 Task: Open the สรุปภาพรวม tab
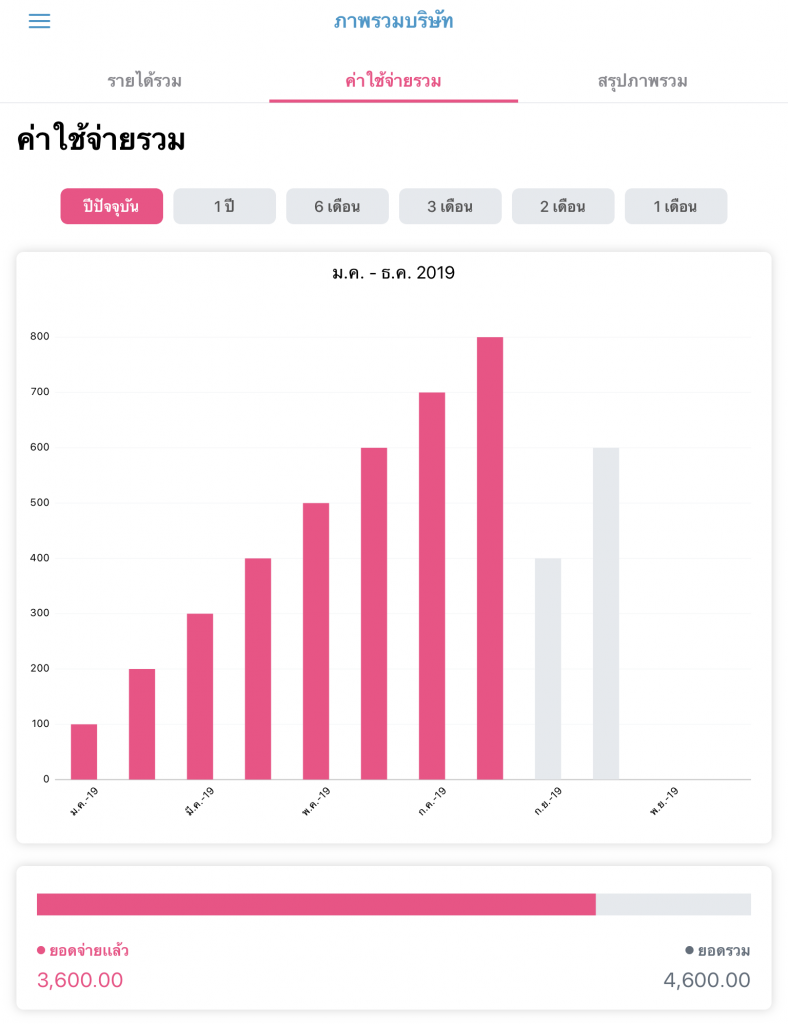642,81
